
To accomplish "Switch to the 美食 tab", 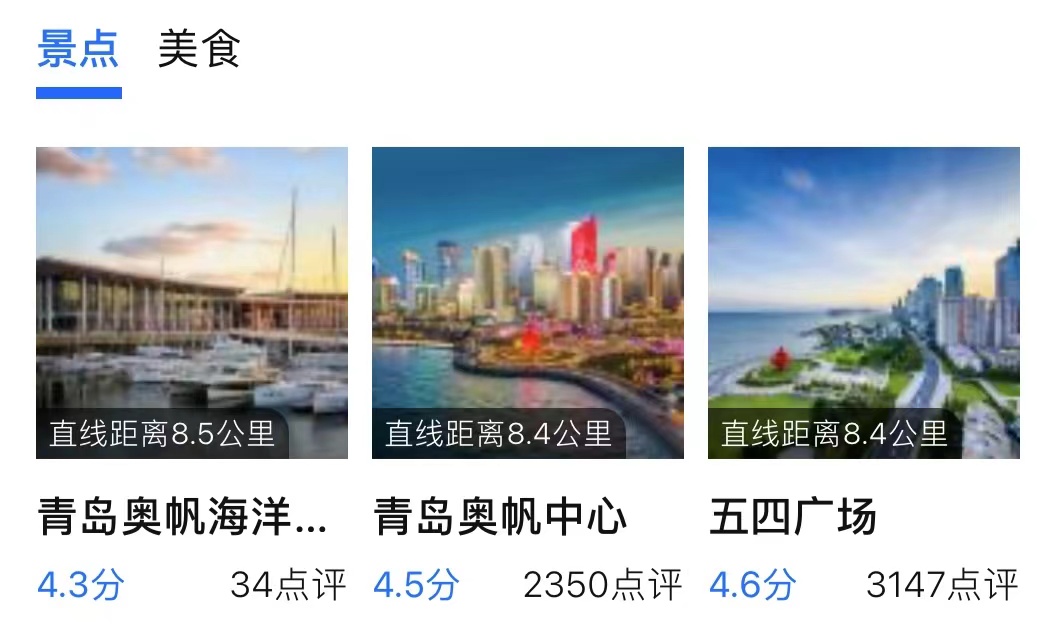I will click(199, 49).
